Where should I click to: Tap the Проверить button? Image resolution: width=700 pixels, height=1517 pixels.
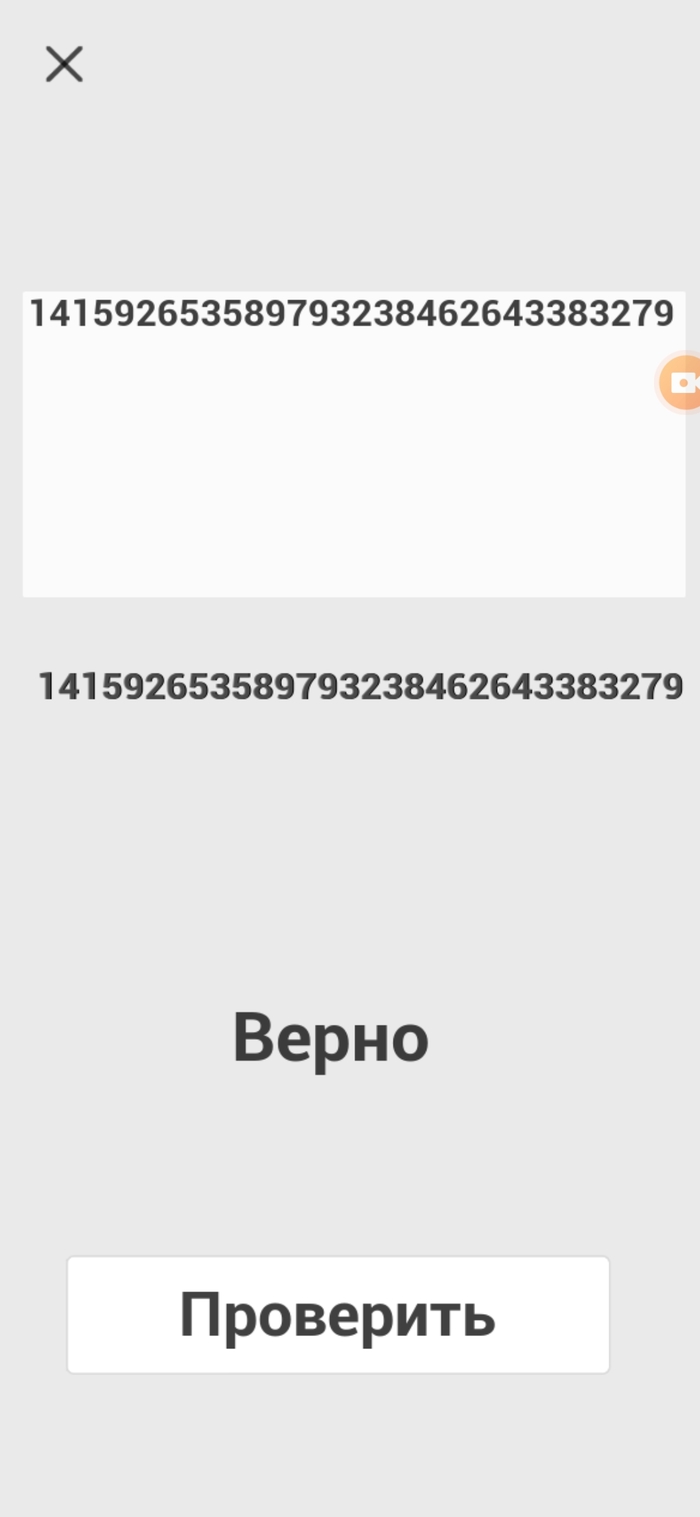click(338, 1314)
